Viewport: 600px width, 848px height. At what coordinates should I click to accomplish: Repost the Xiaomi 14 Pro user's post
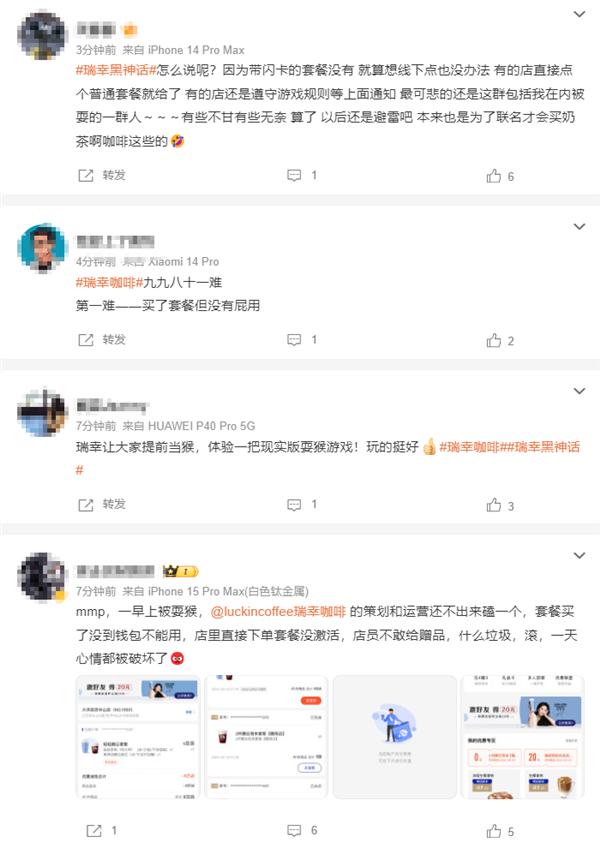tap(103, 340)
